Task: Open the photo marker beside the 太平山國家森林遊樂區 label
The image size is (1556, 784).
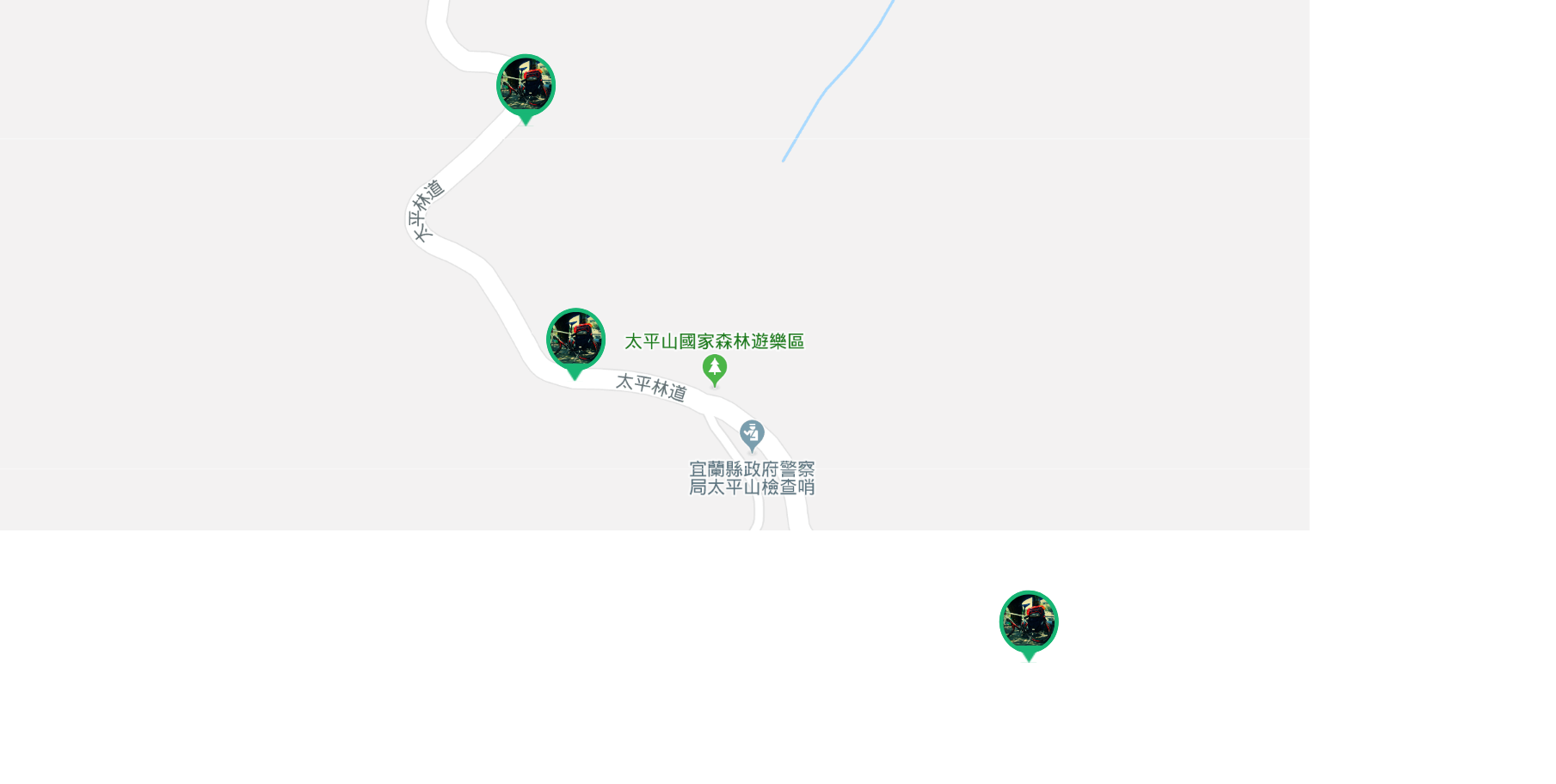Action: click(x=576, y=340)
